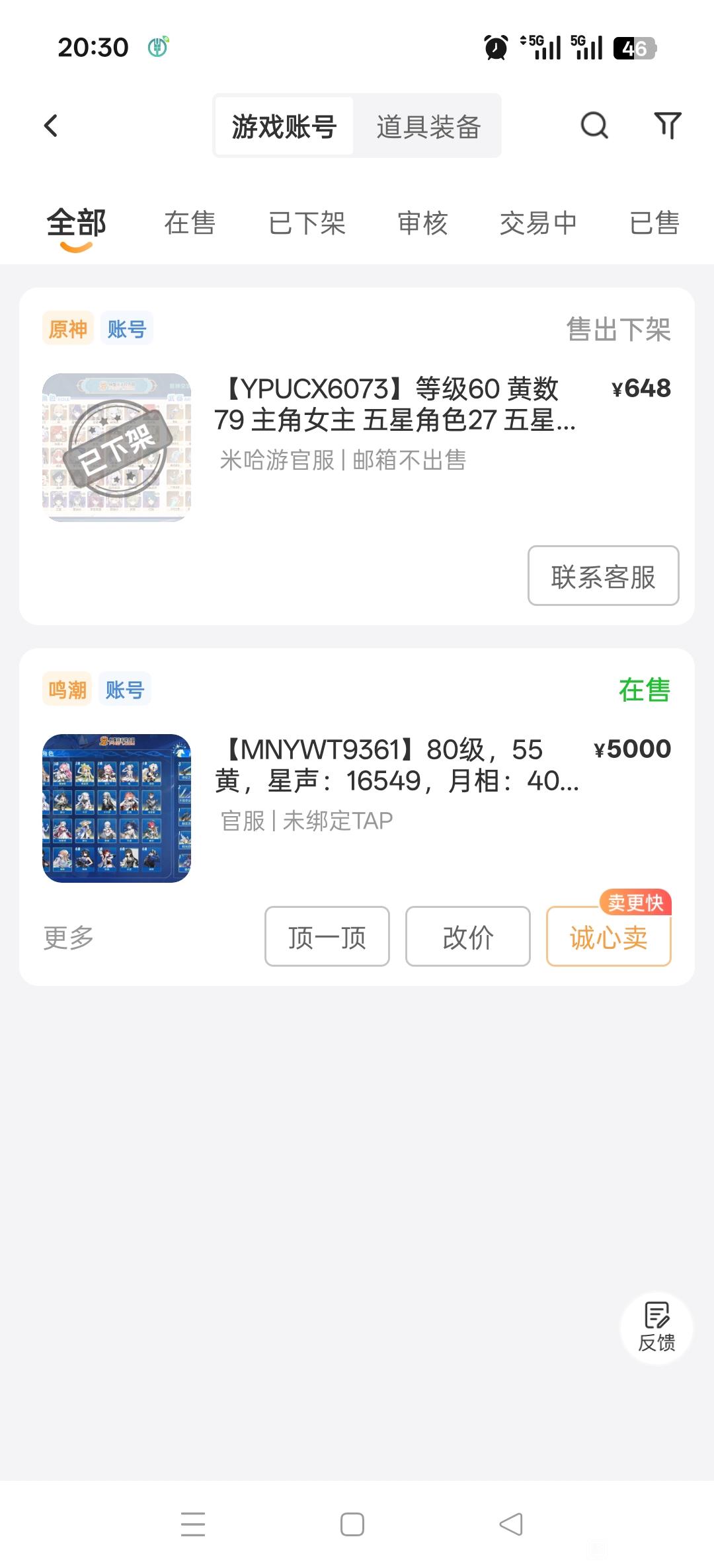
Task: Open the 原神 YPUCX6073 account listing
Action: [x=394, y=404]
